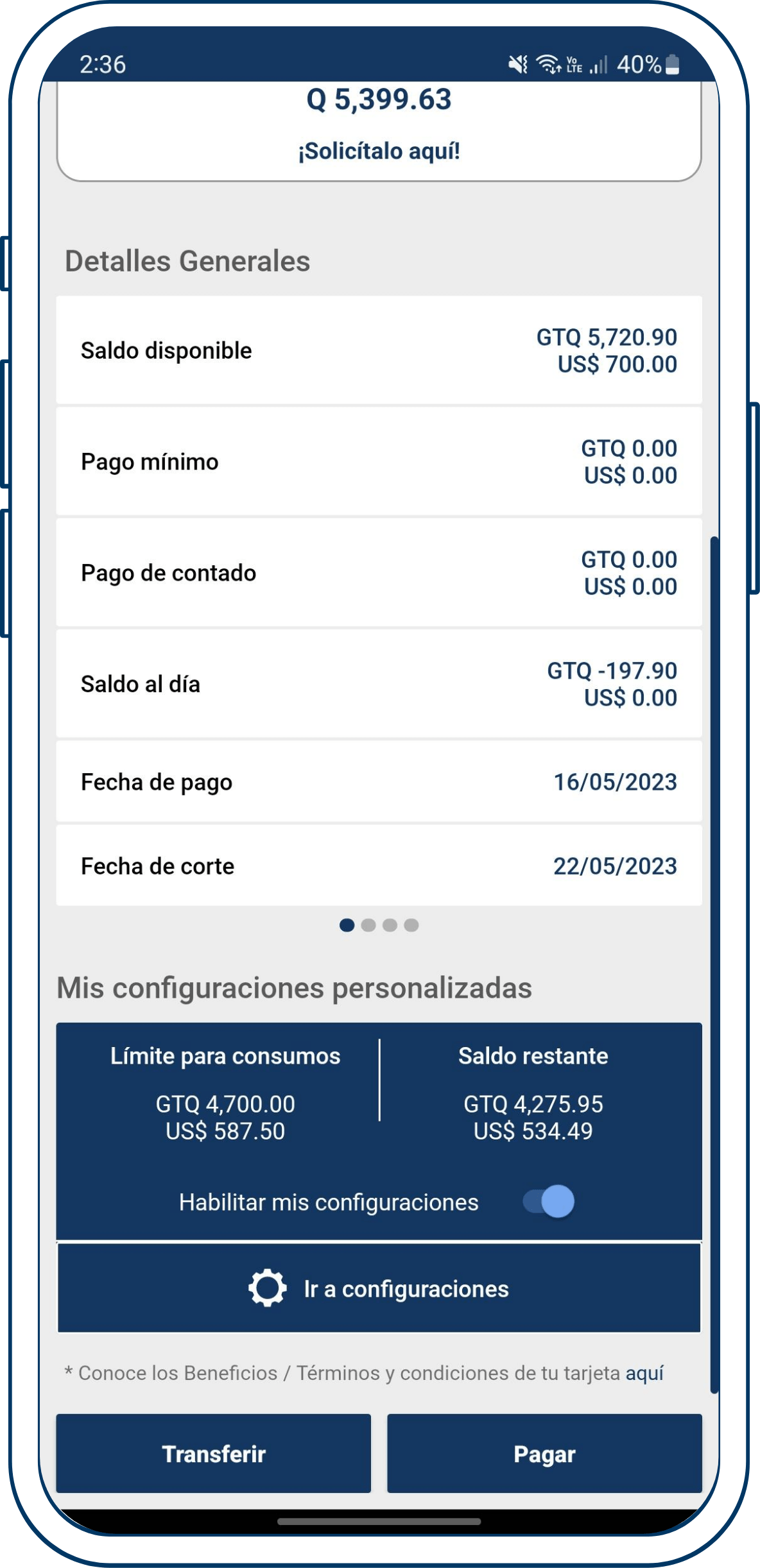Open the card terms via "aquí" link
The image size is (760, 1568).
coord(644,1373)
